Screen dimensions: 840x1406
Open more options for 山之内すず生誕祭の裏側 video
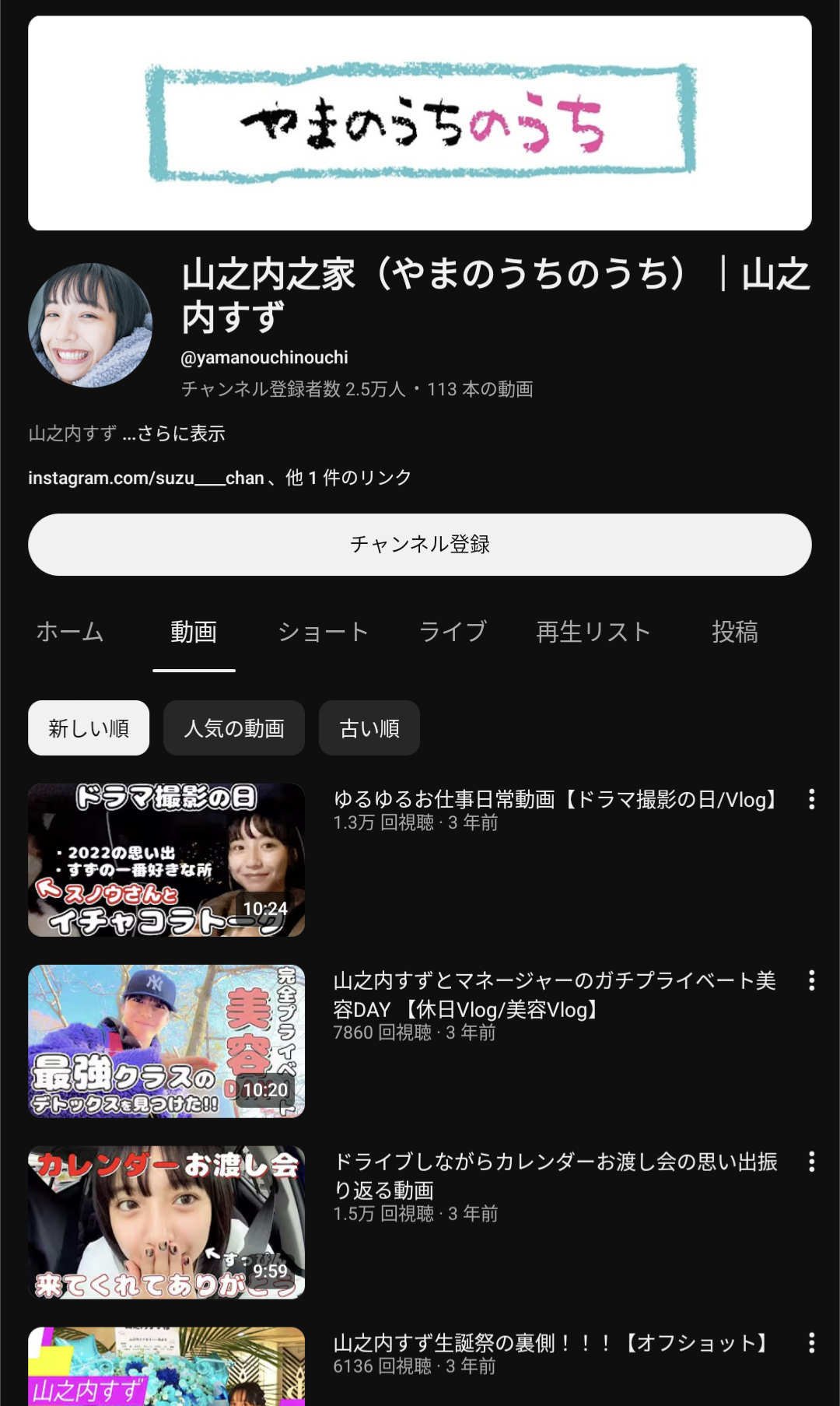(811, 1342)
